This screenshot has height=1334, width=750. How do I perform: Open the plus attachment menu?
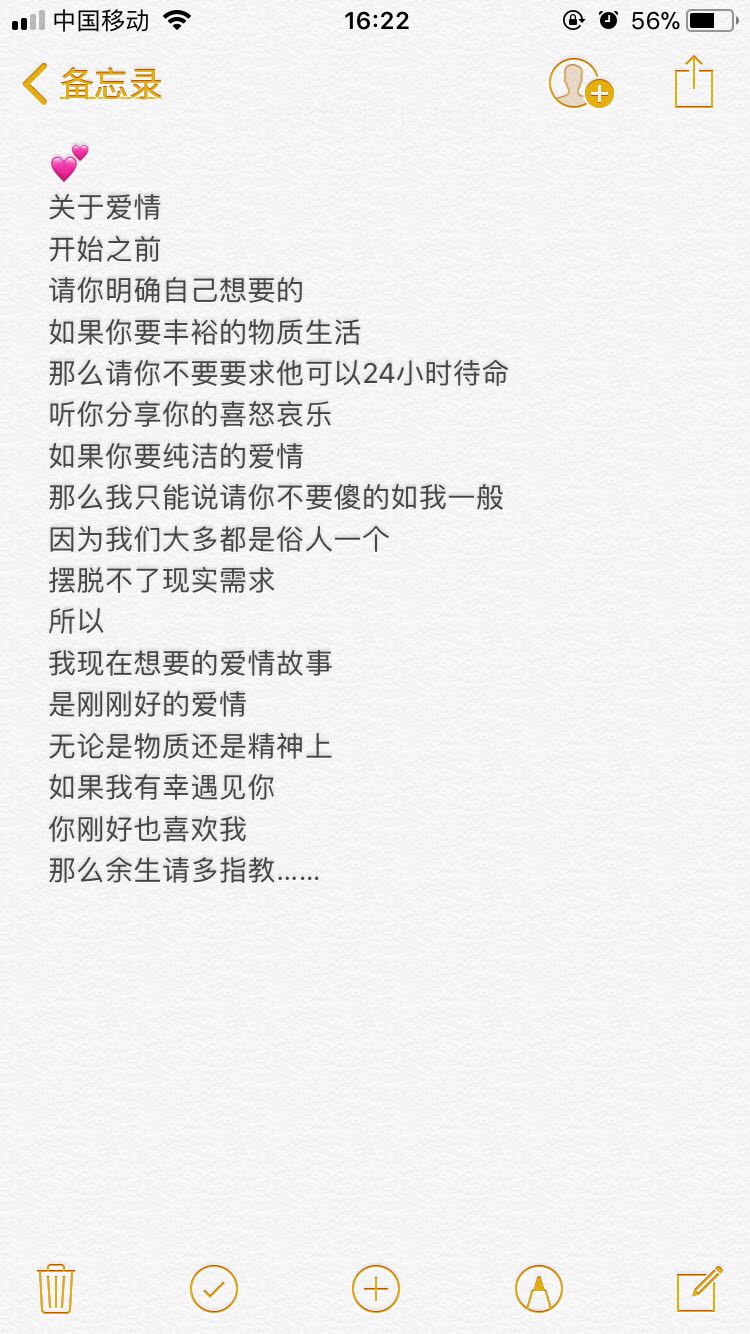(x=376, y=1288)
